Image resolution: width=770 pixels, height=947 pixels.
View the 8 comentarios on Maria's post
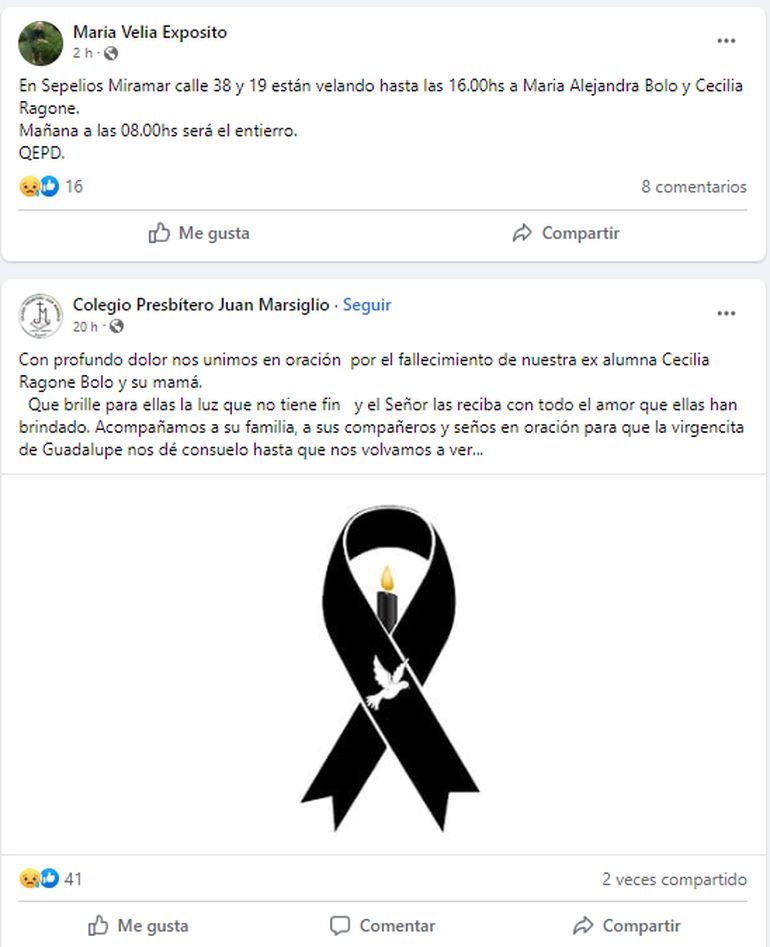[x=693, y=187]
